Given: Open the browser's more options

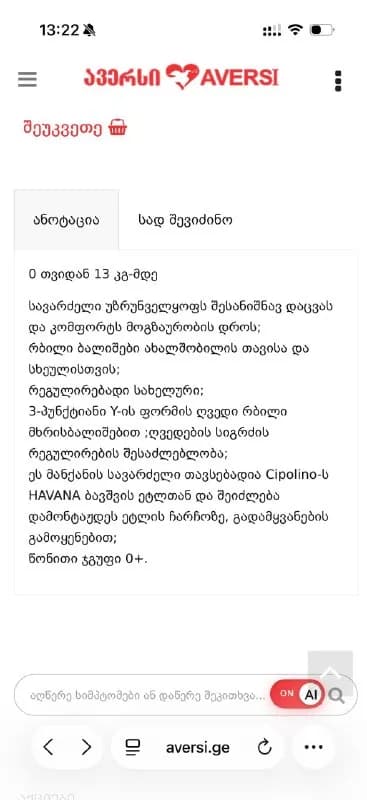Looking at the screenshot, I should click(x=313, y=747).
